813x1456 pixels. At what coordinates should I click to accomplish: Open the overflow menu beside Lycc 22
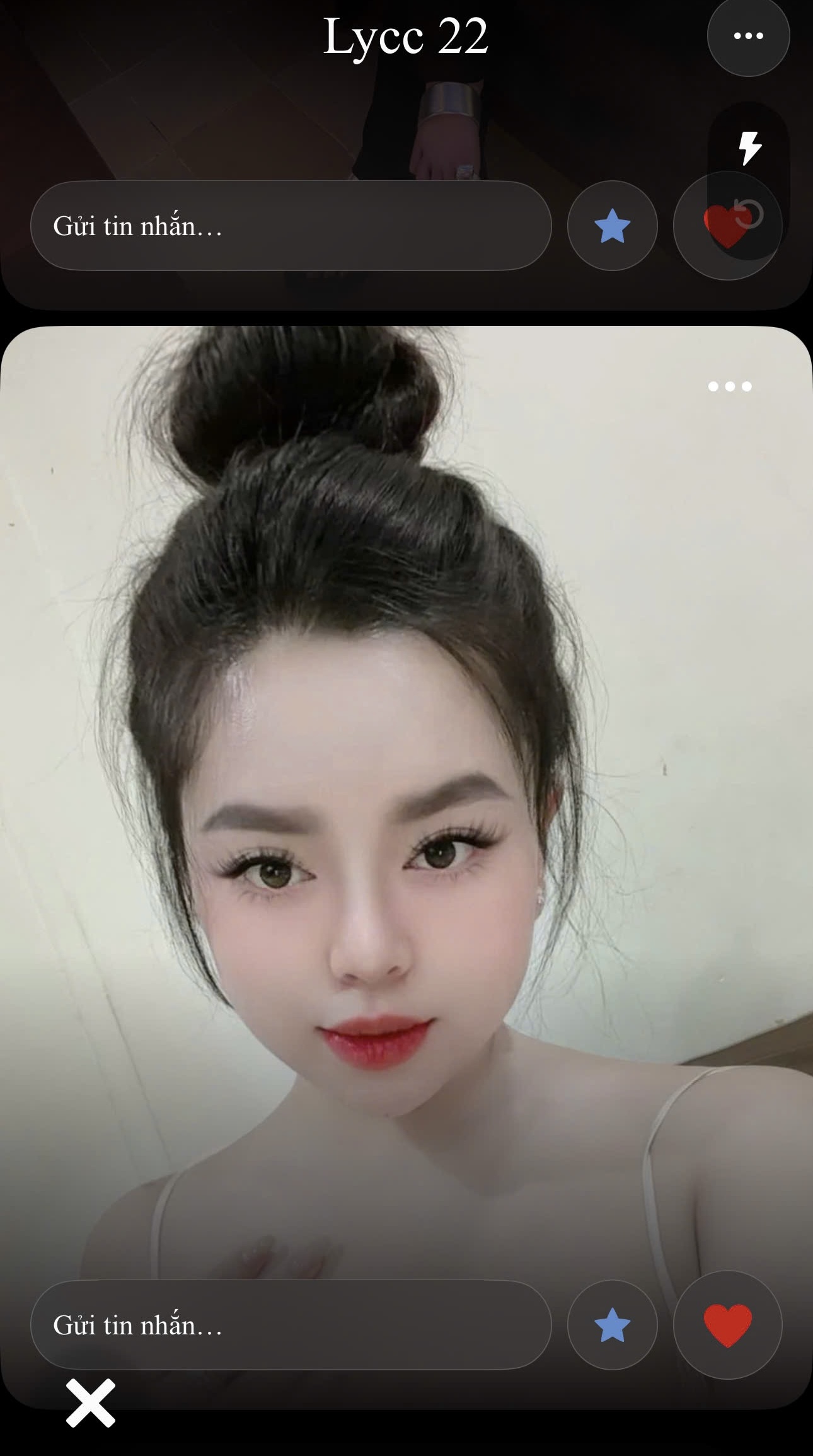[748, 36]
